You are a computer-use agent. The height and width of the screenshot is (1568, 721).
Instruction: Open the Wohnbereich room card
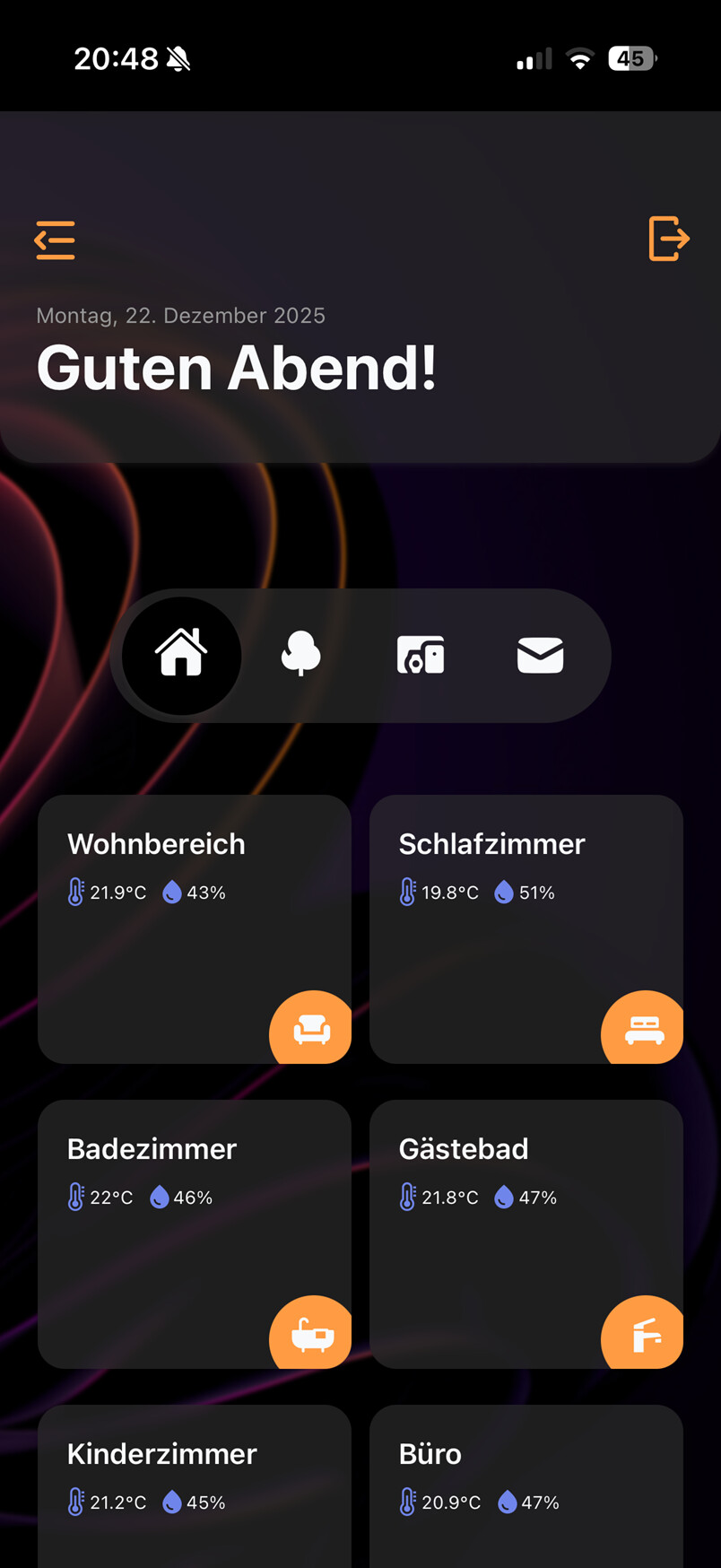point(194,928)
